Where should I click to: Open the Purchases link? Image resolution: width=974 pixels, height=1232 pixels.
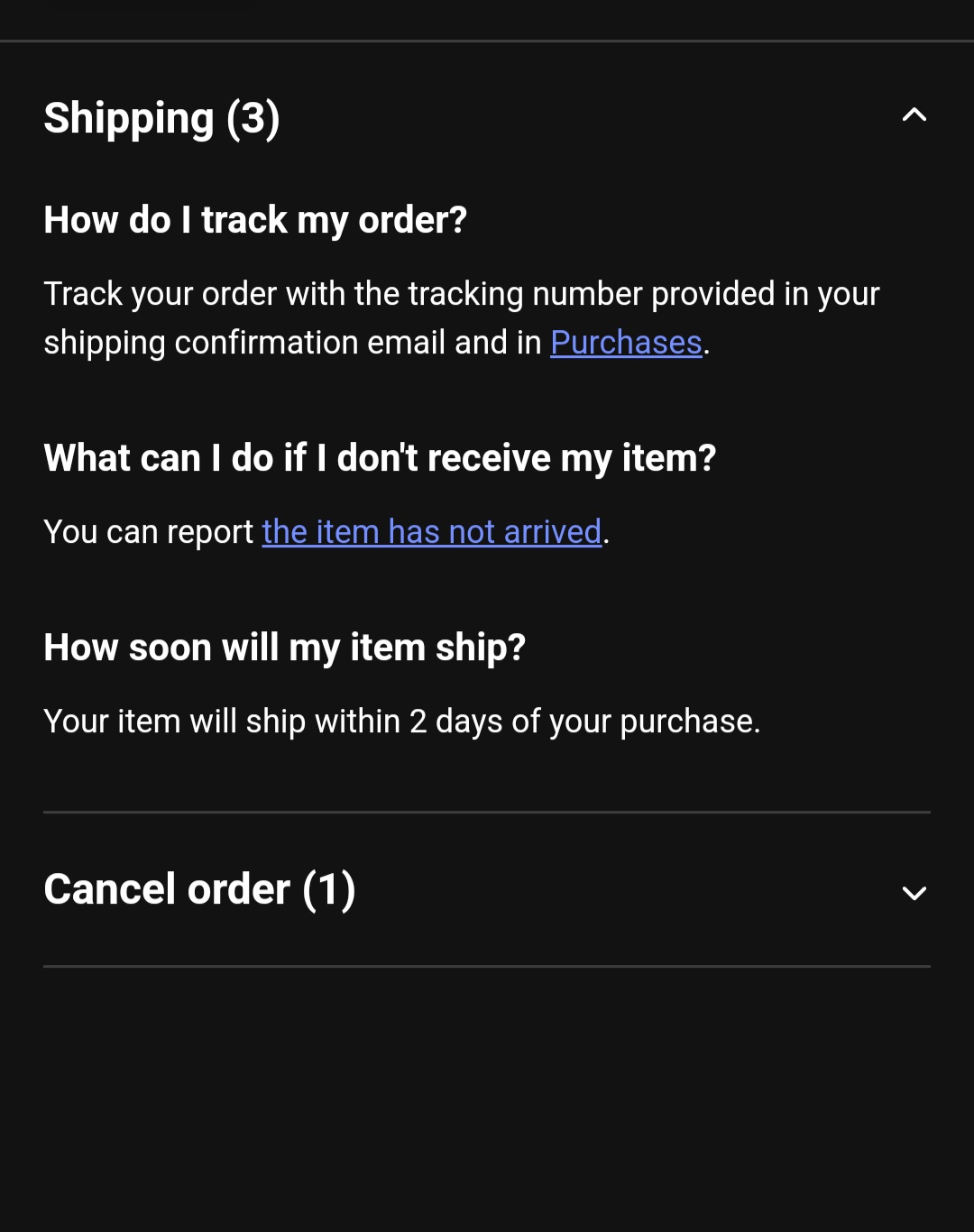(626, 343)
